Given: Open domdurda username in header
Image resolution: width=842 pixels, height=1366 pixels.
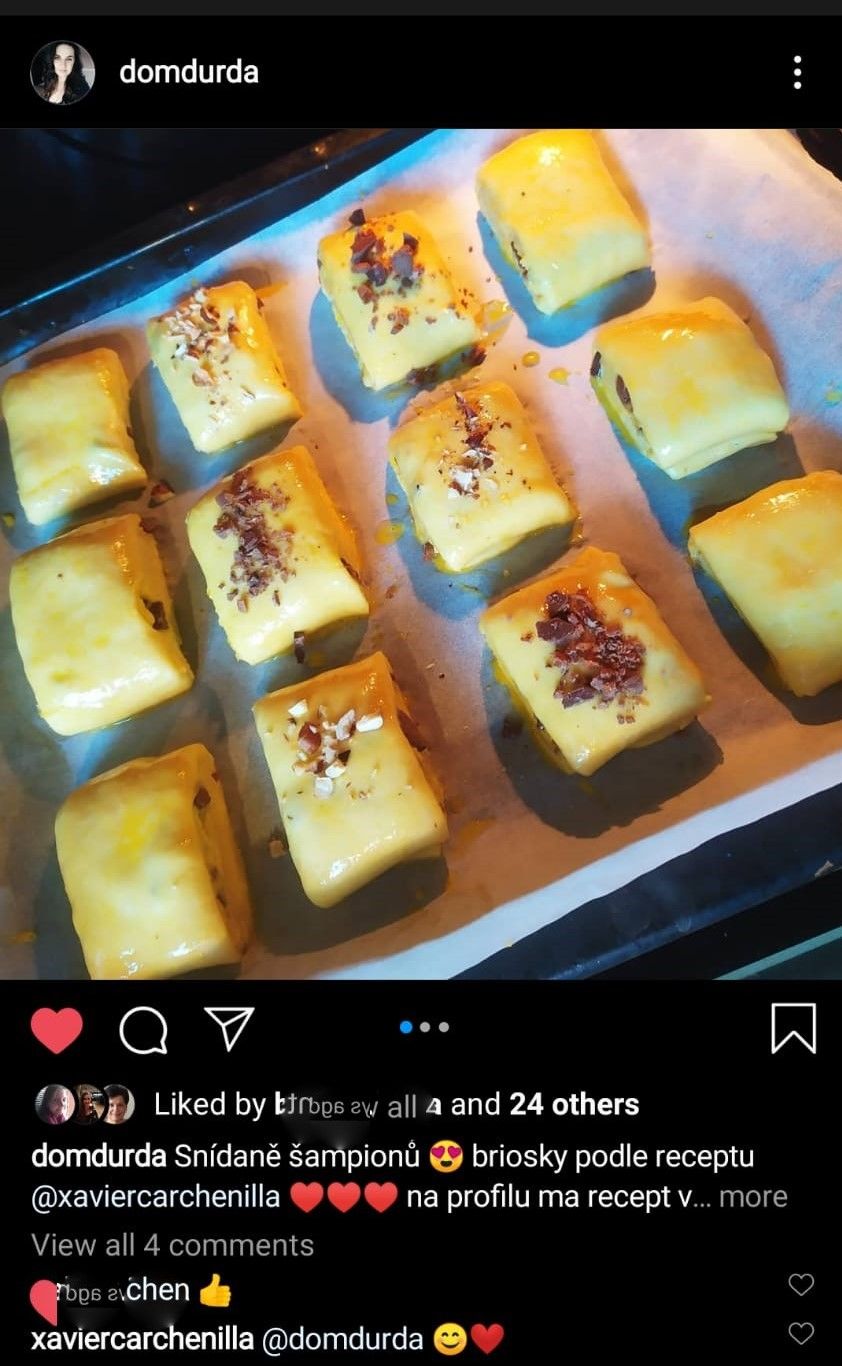Looking at the screenshot, I should [x=188, y=72].
